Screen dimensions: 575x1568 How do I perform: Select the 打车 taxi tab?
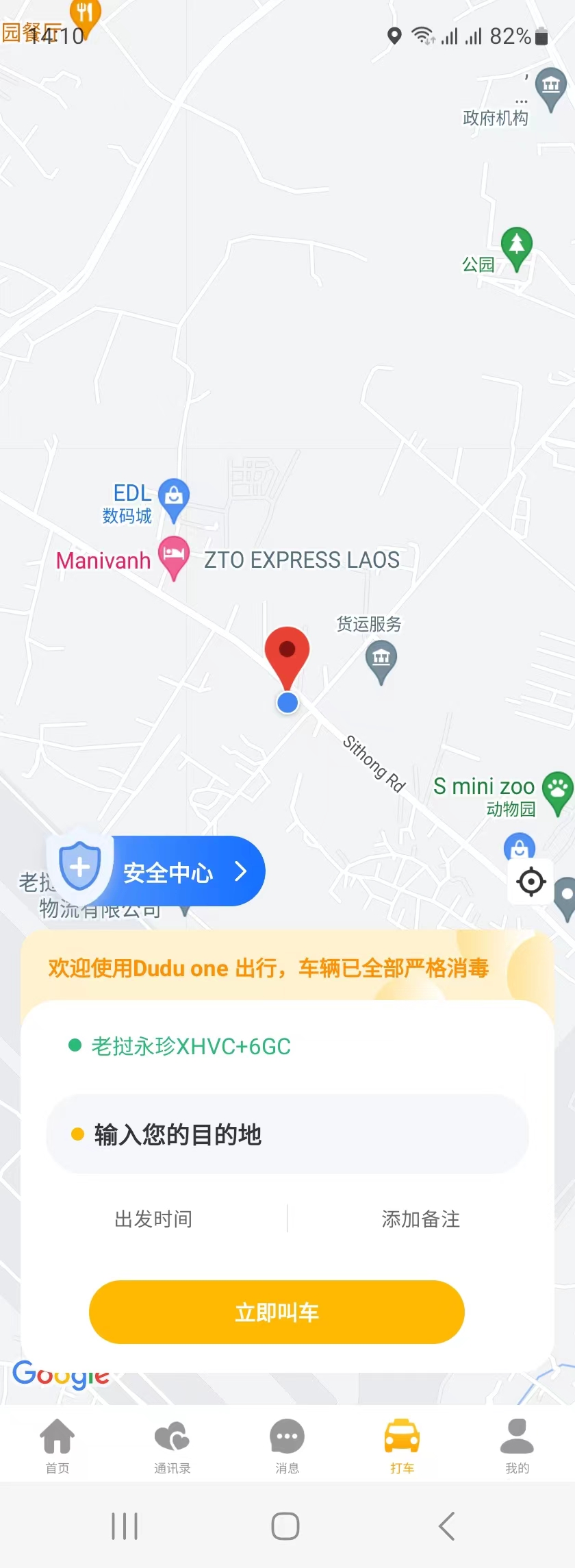point(402,1445)
